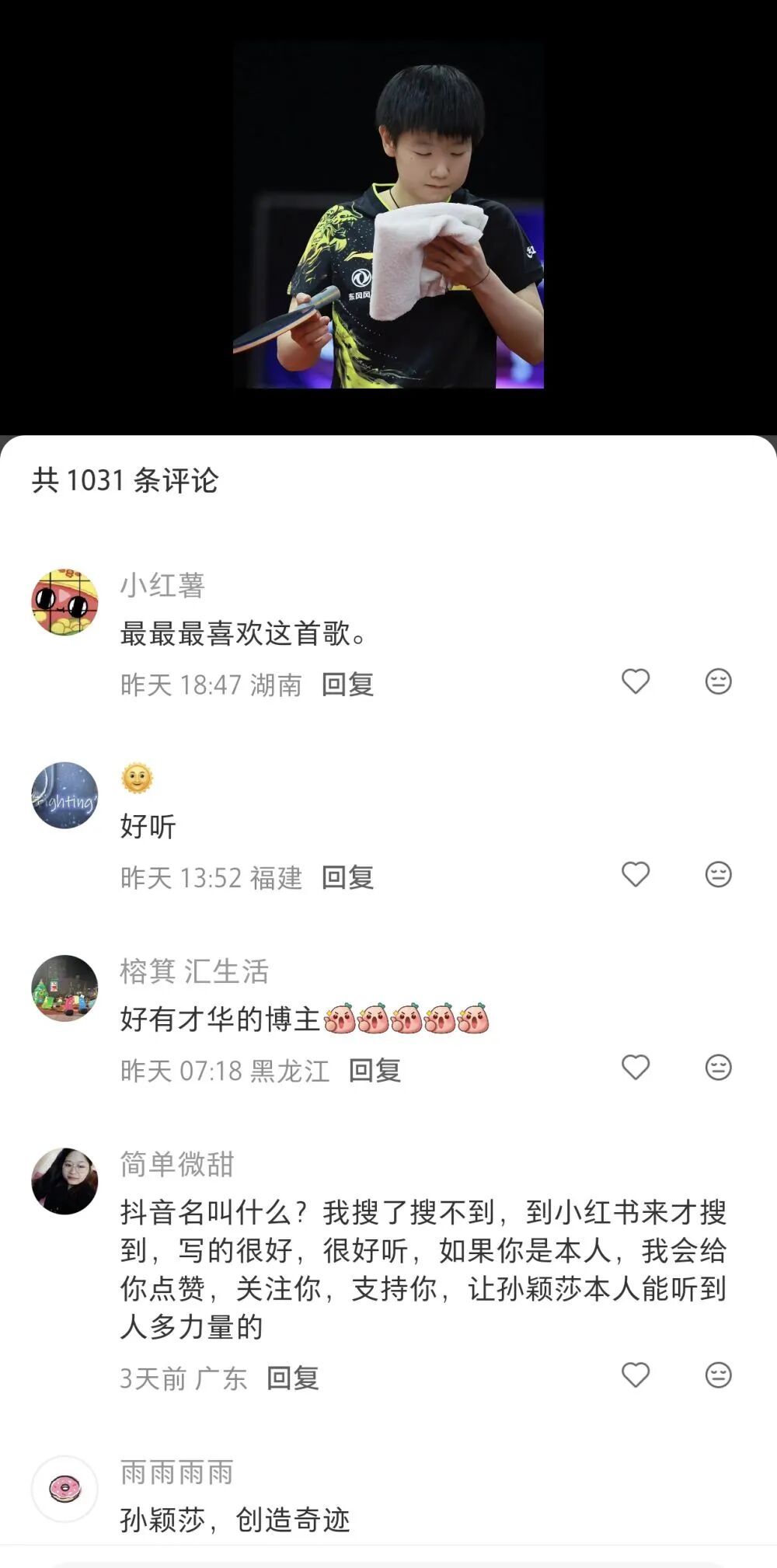Dislike 榕箕 汇生活's comment
The image size is (777, 1568).
[718, 1067]
